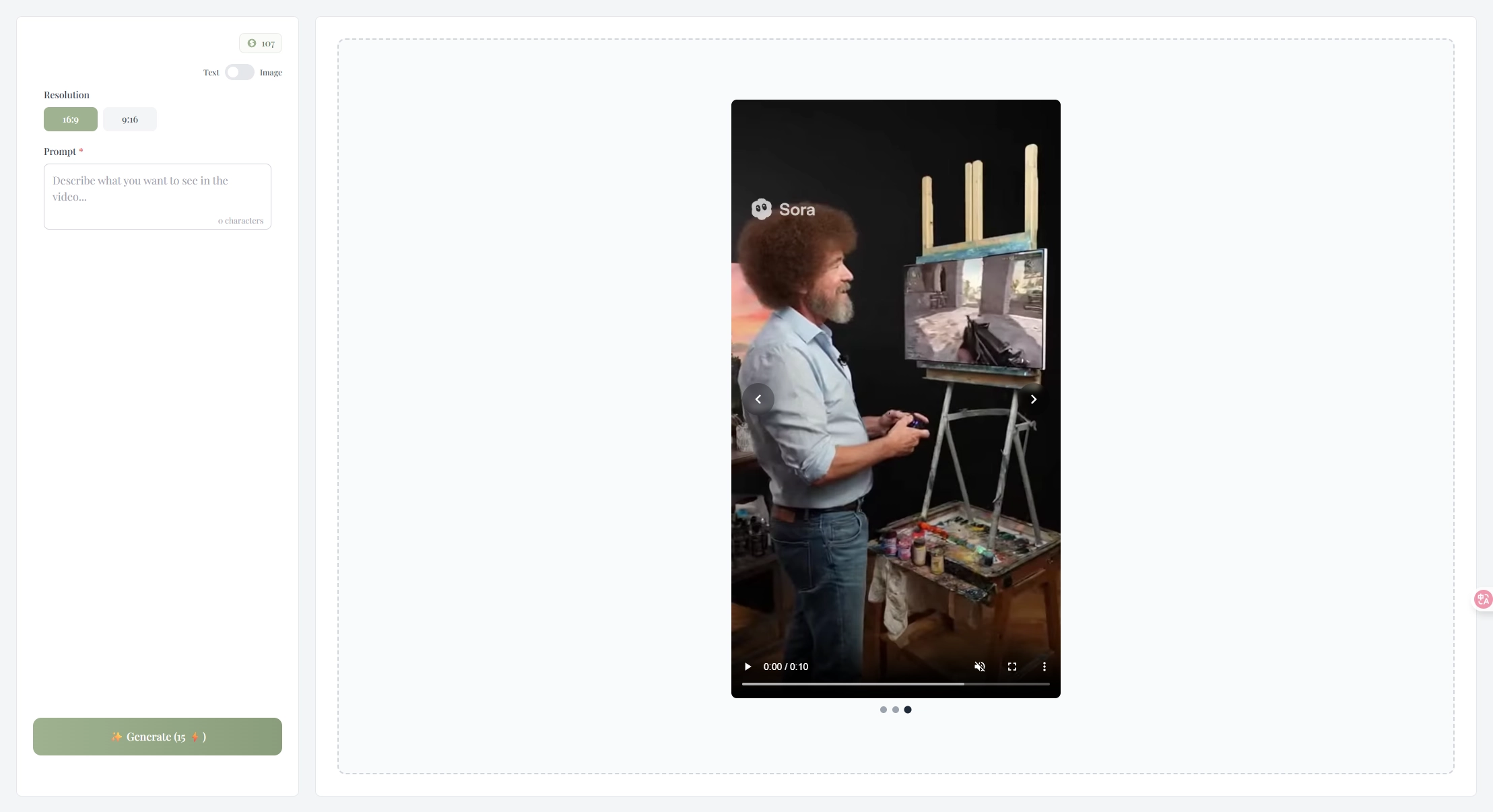Screen dimensions: 1493x812
Task: Play the sample video
Action: pyautogui.click(x=748, y=667)
